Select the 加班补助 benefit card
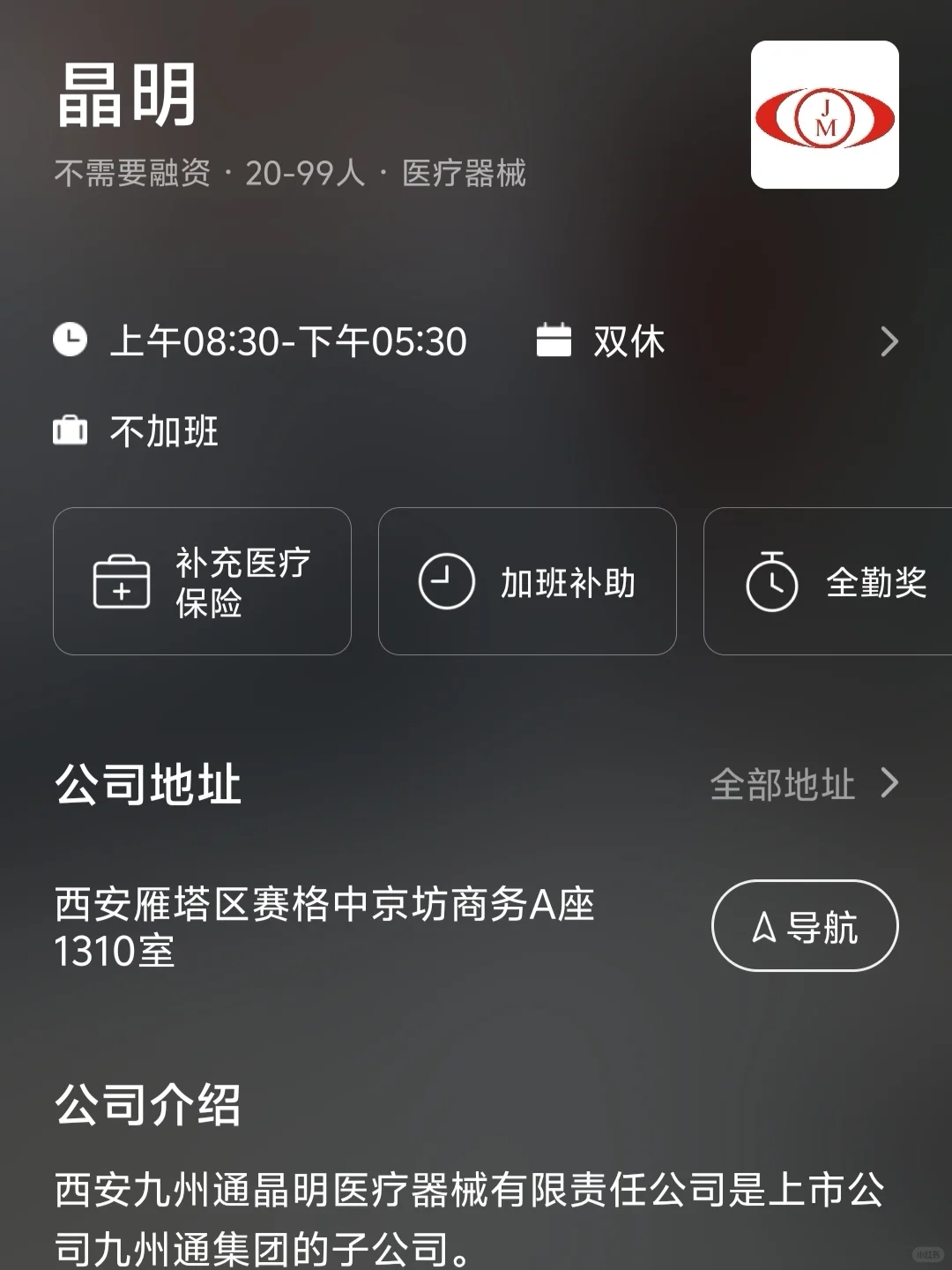This screenshot has width=952, height=1270. [x=527, y=581]
